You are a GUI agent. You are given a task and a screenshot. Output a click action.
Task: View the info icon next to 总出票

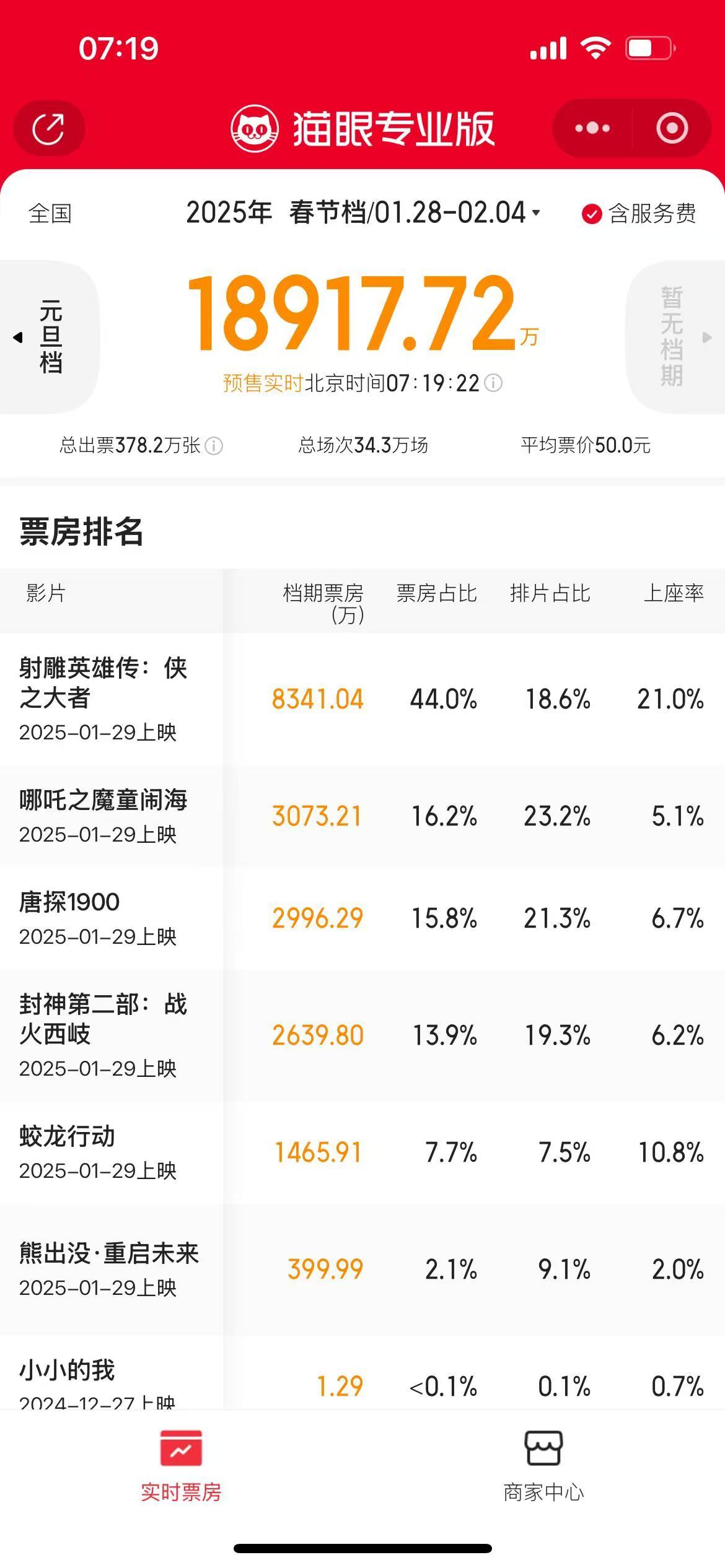(x=214, y=446)
